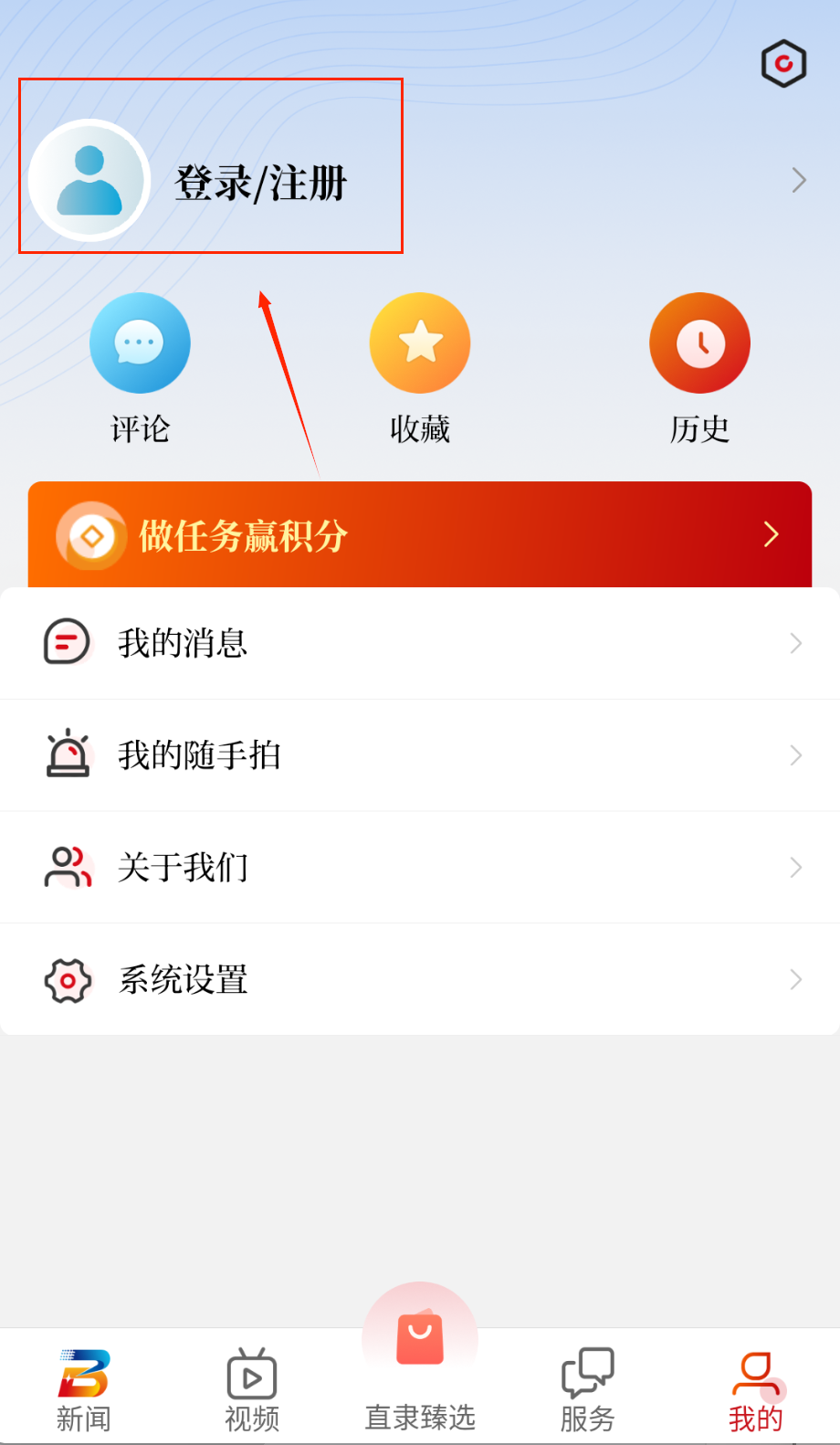Switch to the 服务 tab
Screen dimensions: 840x1445
tap(587, 1388)
